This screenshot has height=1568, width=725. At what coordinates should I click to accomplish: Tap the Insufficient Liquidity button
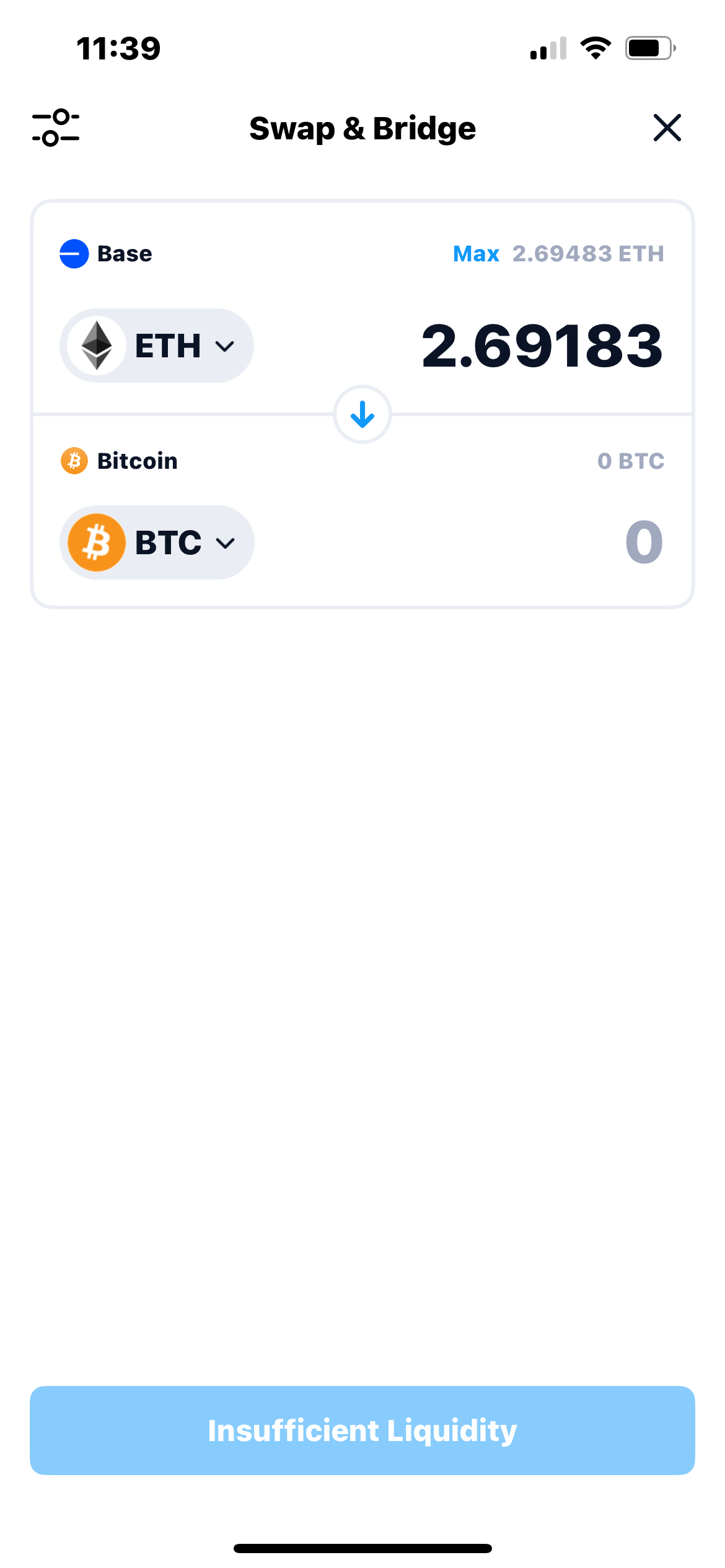pyautogui.click(x=362, y=1431)
